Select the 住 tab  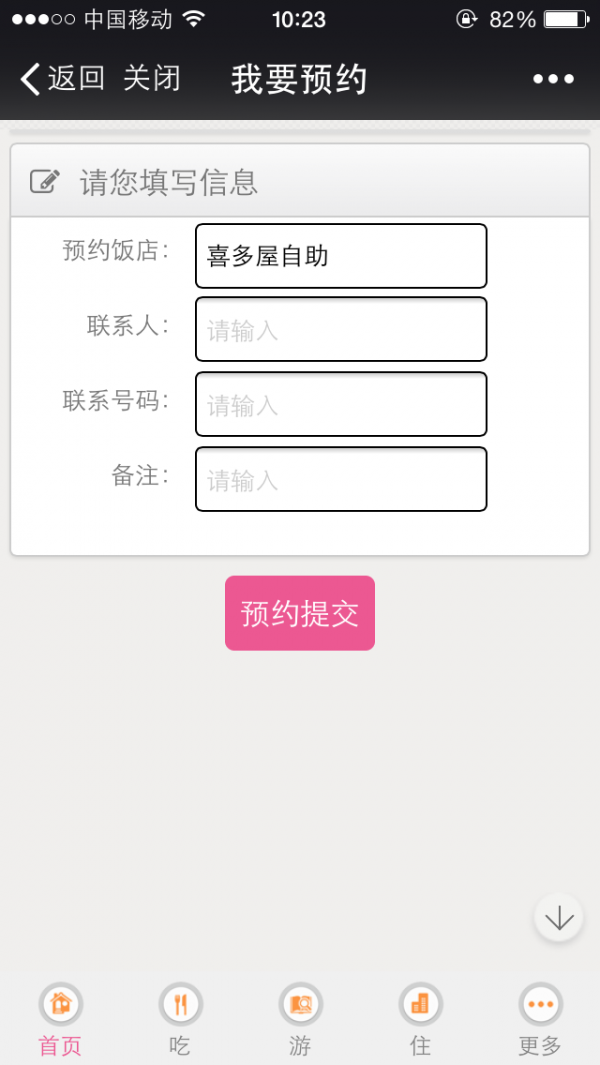click(420, 1020)
